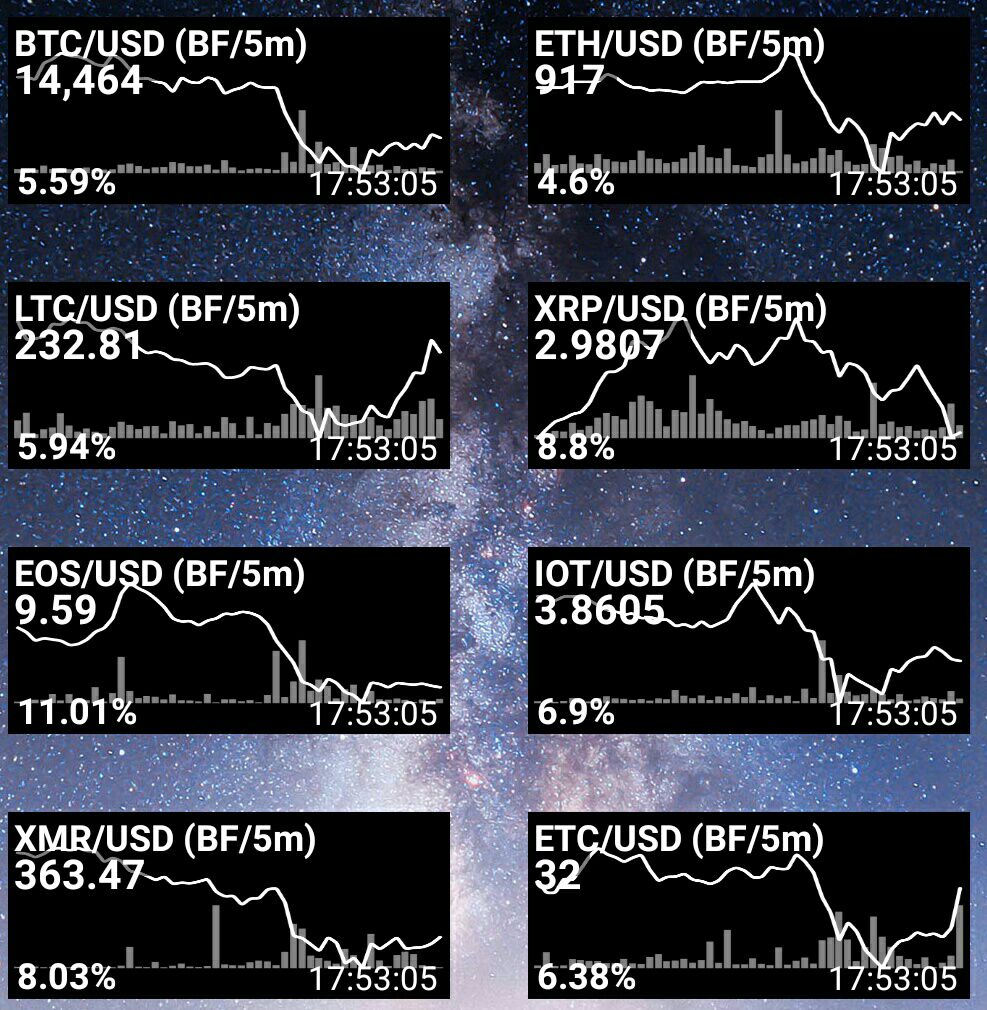The width and height of the screenshot is (987, 1010).
Task: View the IOT/USD widget
Action: click(749, 640)
